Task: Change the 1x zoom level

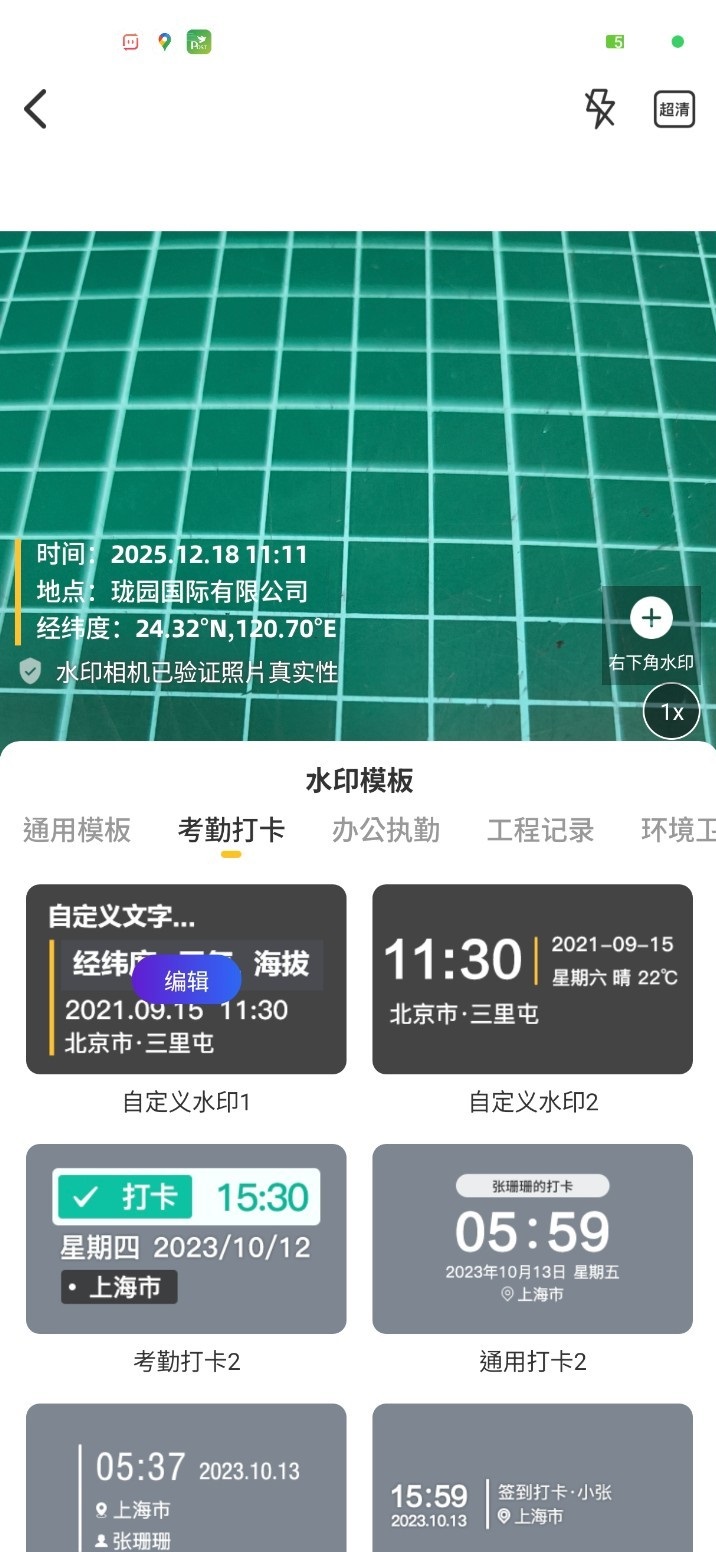Action: click(671, 712)
